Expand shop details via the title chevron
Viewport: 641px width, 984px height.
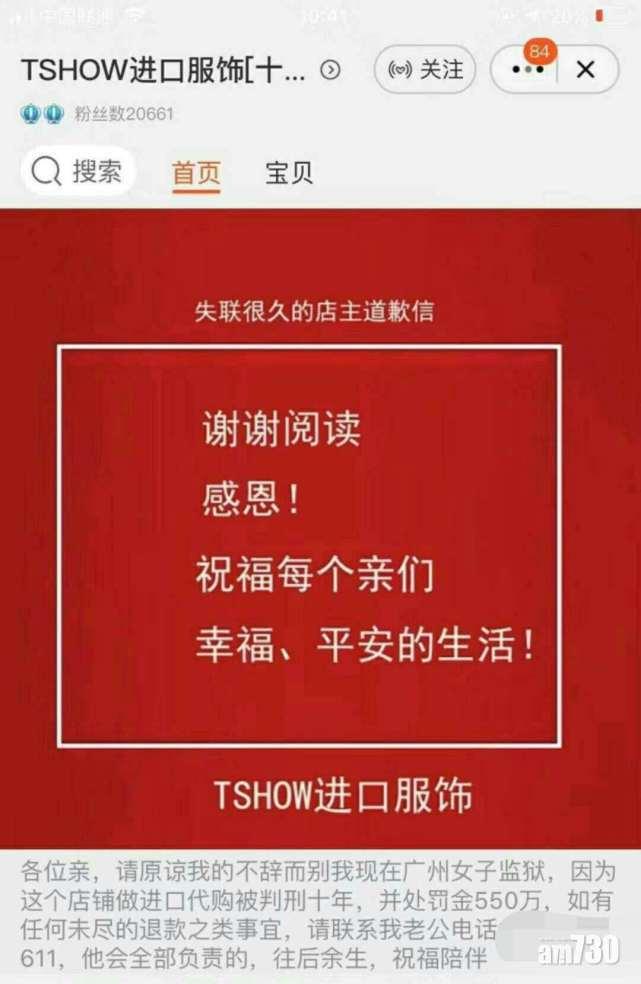[330, 70]
